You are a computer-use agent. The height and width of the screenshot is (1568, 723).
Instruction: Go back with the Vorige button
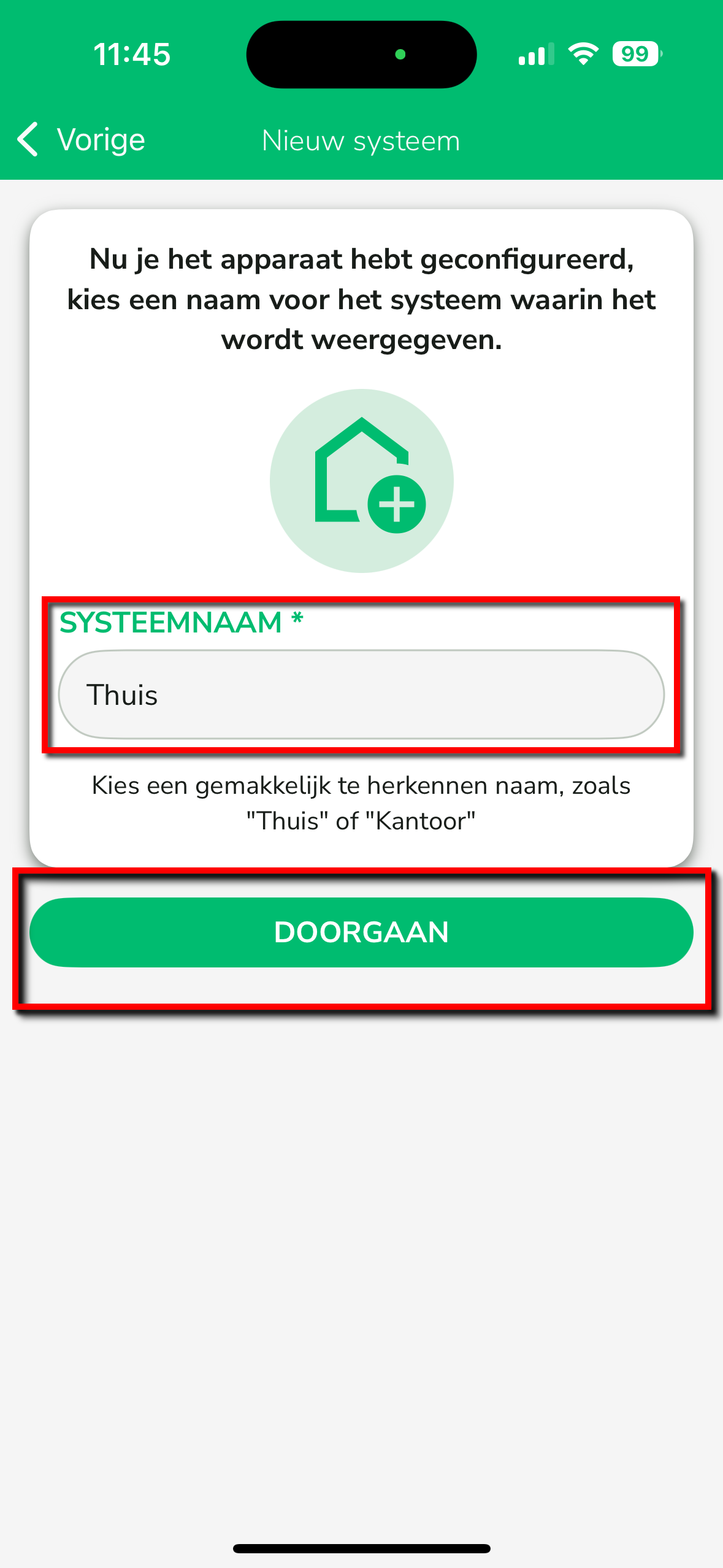tap(81, 140)
